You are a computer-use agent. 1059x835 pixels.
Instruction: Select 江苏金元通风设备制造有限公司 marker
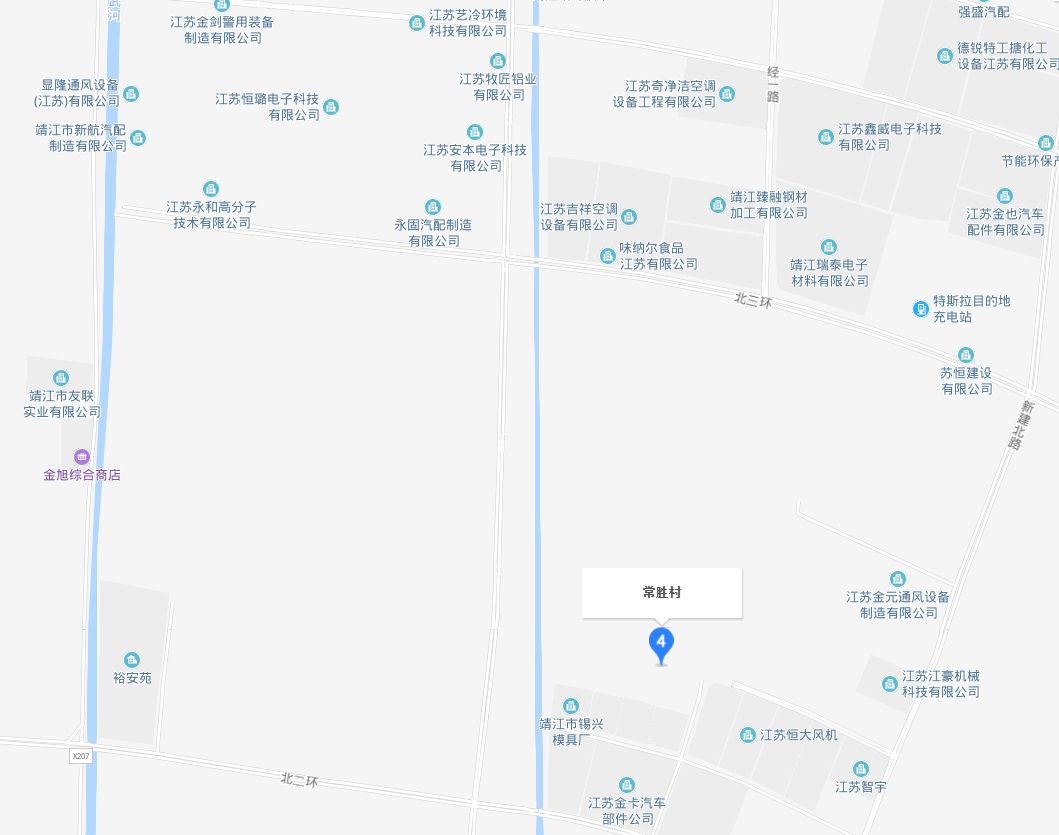point(898,579)
